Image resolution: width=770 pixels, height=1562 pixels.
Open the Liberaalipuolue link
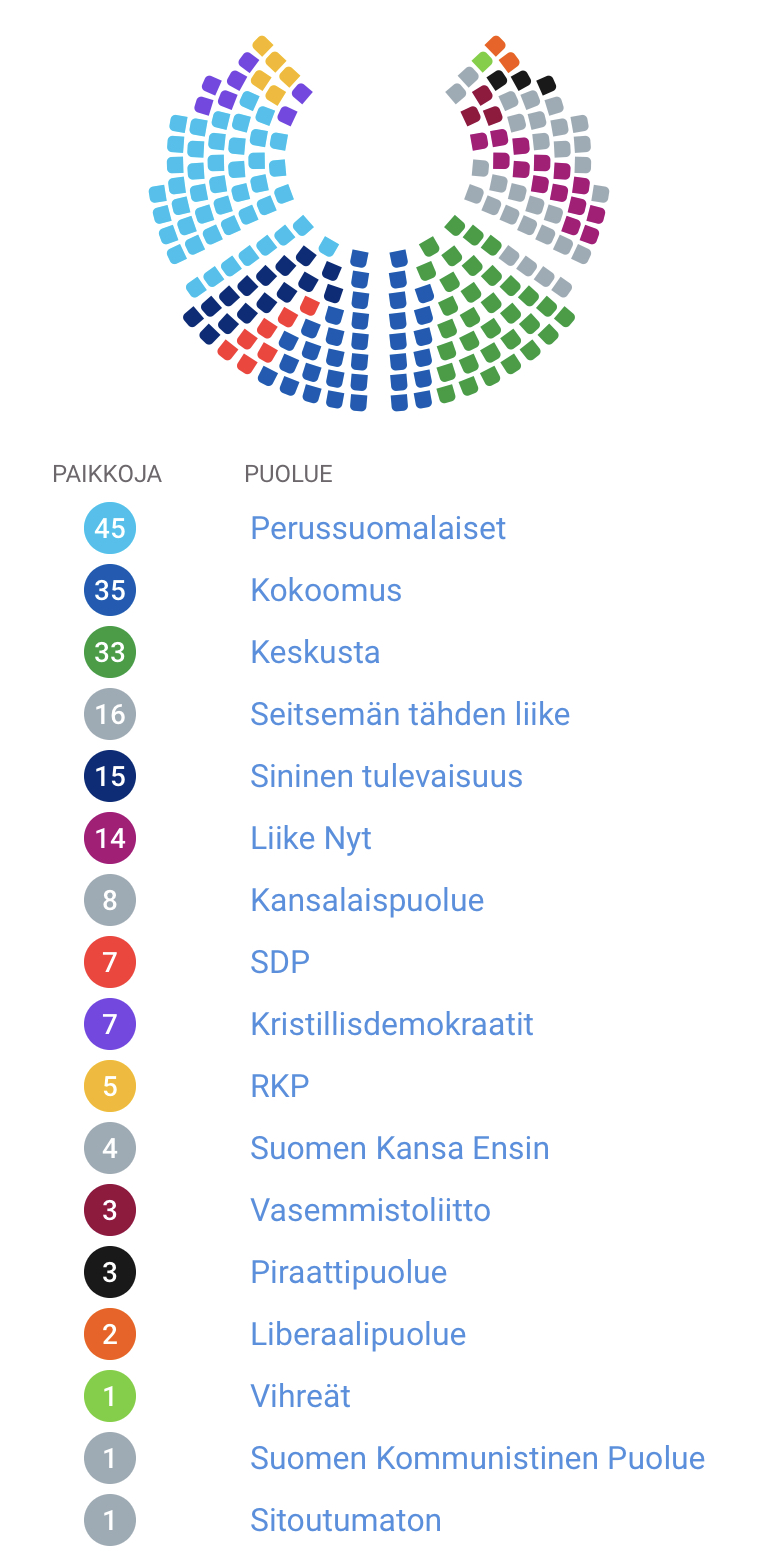coord(358,1334)
